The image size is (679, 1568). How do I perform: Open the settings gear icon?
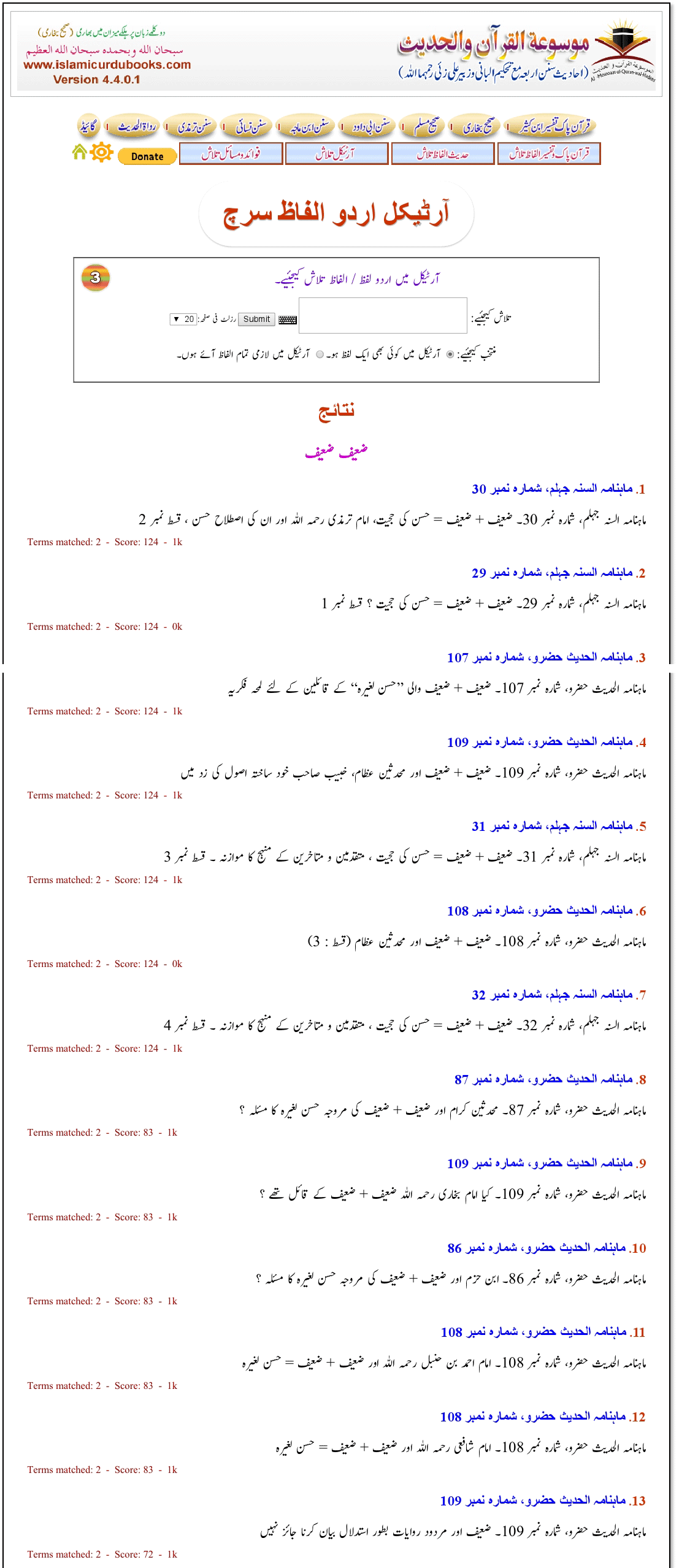(101, 152)
